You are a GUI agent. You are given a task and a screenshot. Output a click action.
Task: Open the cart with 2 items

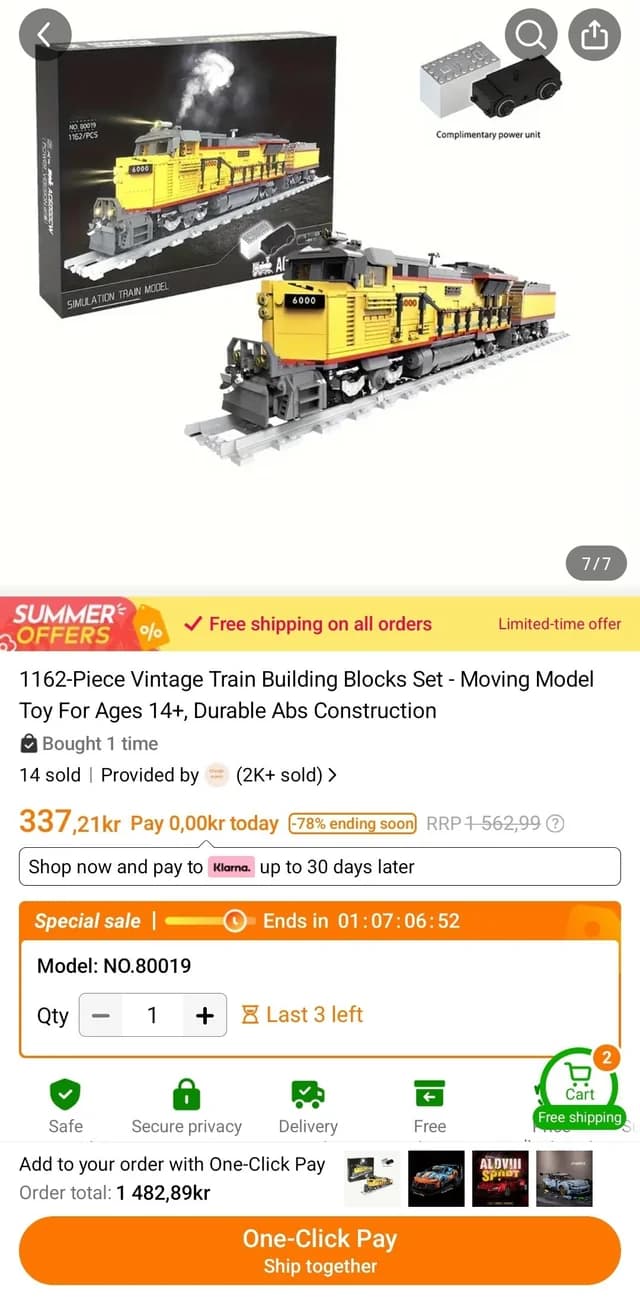coord(580,1086)
